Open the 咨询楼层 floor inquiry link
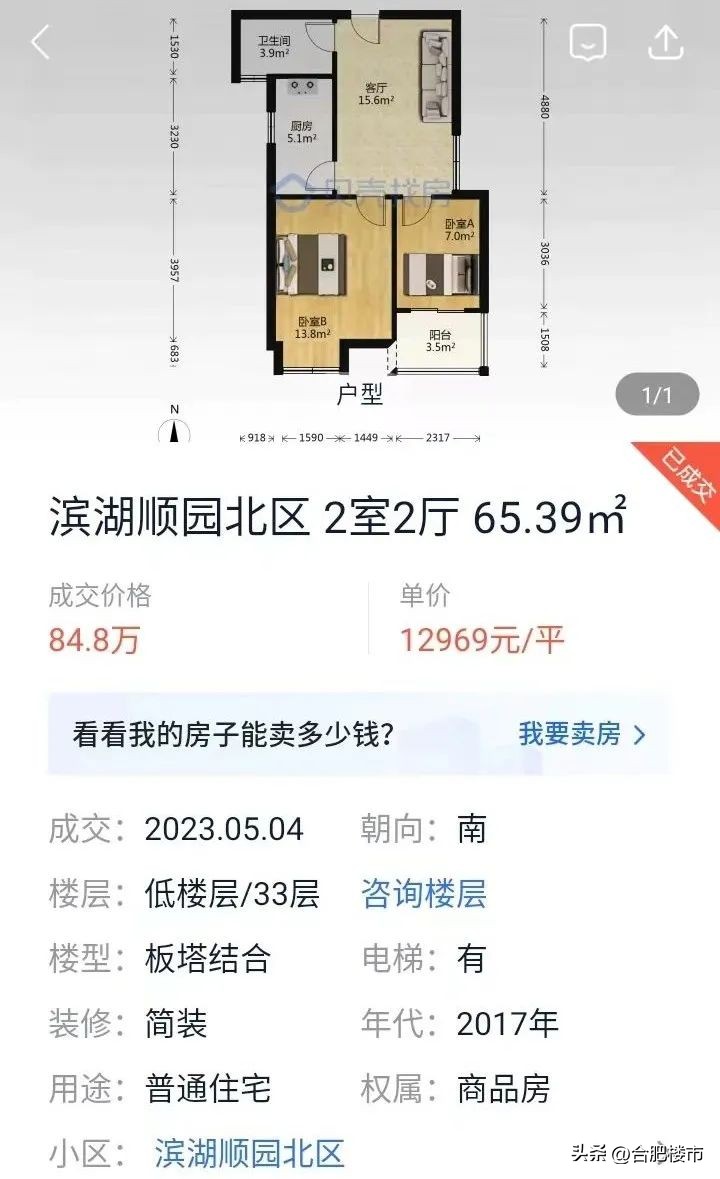The width and height of the screenshot is (720, 1179). point(424,895)
